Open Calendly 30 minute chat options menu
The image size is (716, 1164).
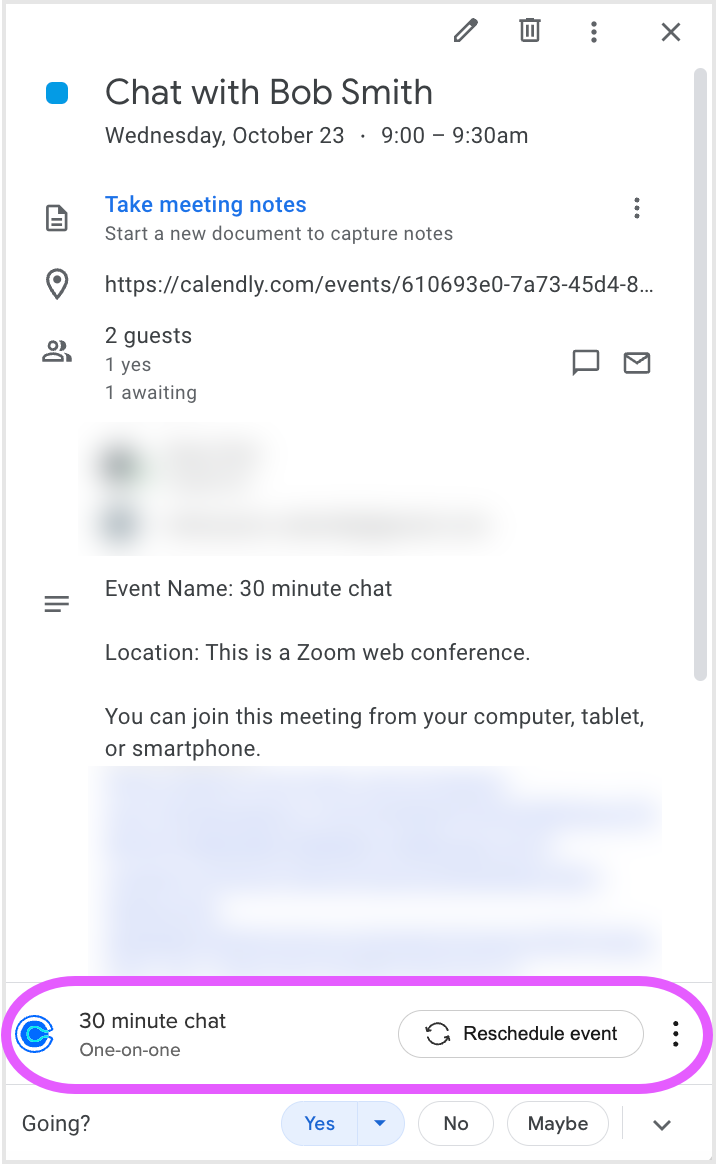pos(676,1034)
